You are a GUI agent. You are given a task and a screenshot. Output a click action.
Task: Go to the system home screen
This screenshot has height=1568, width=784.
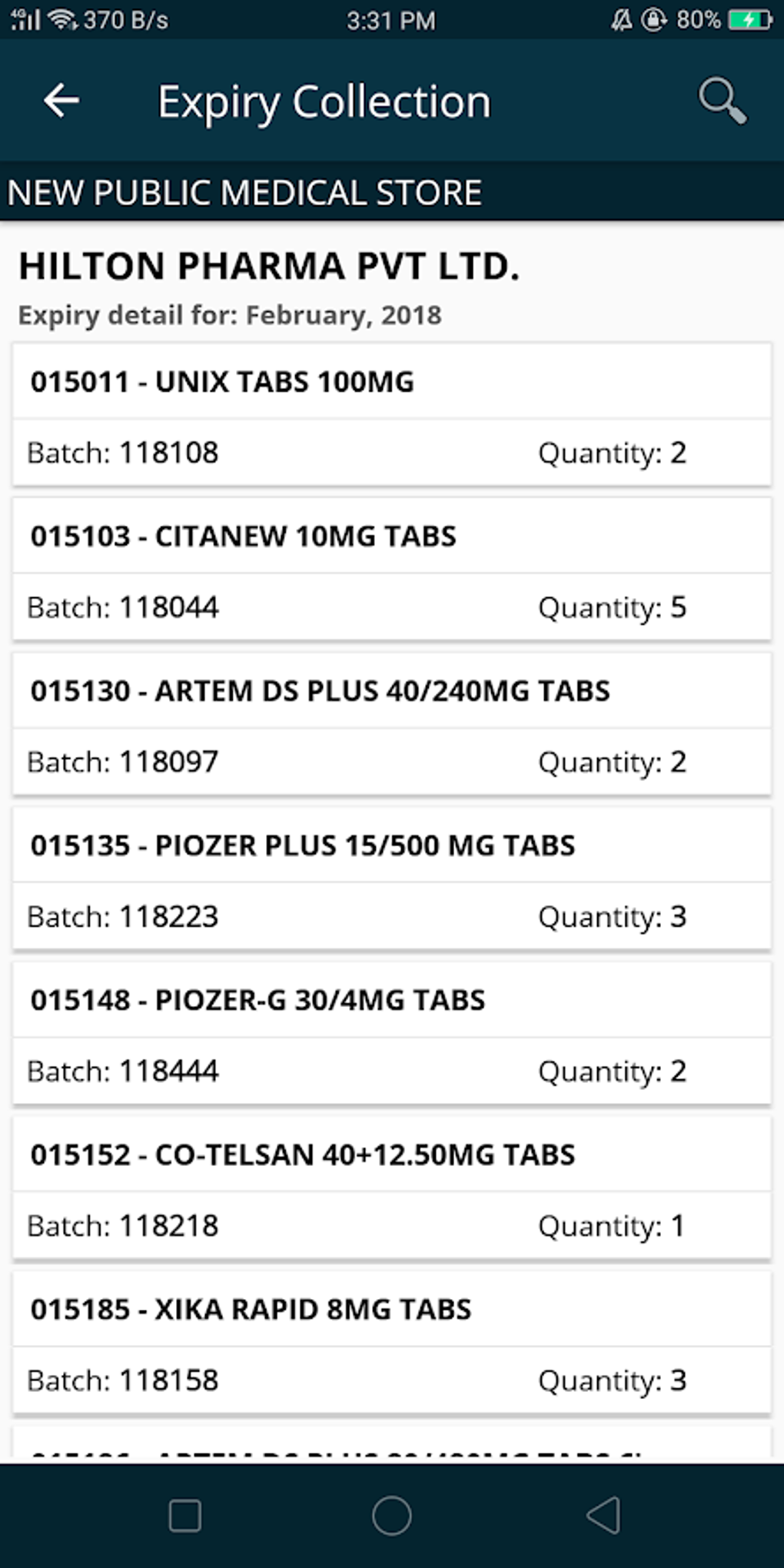[391, 1516]
